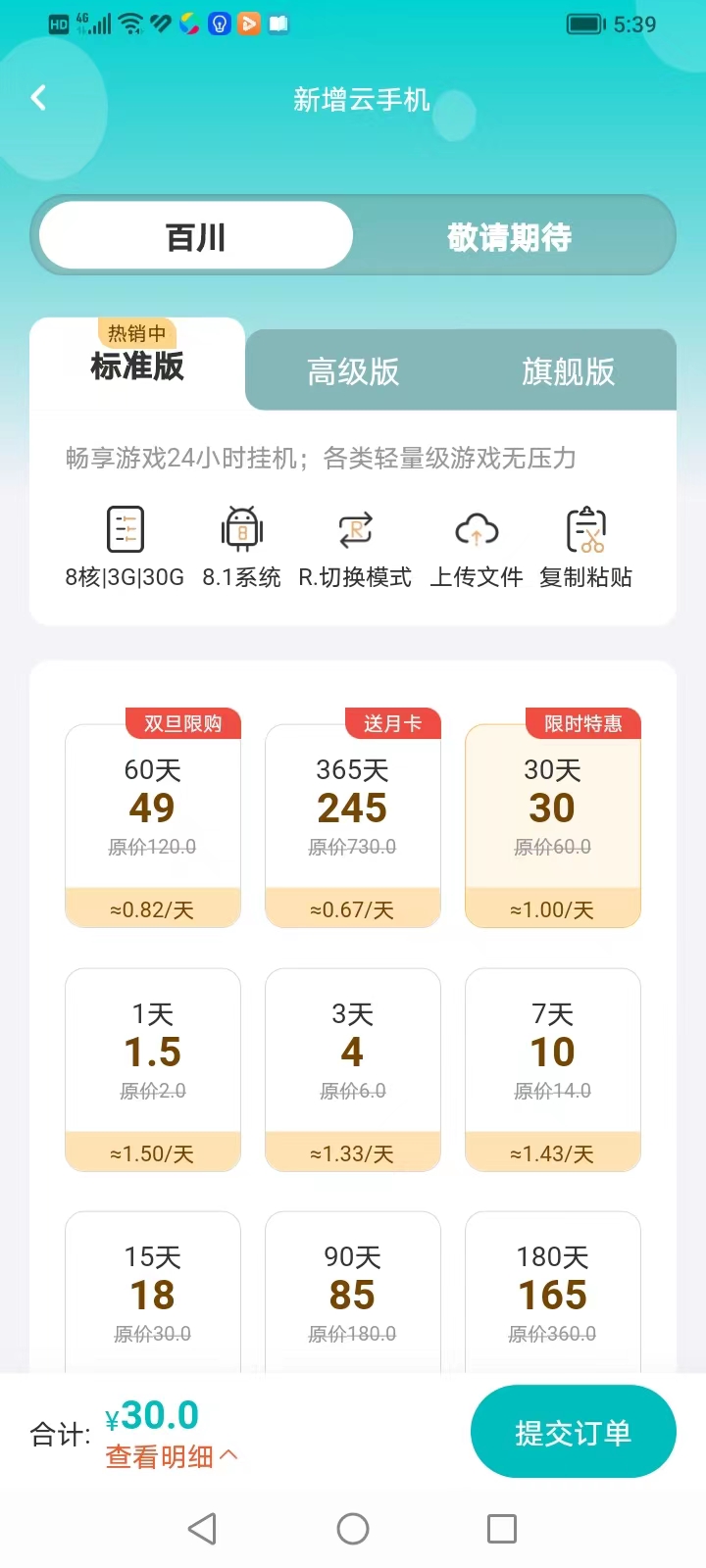706x1568 pixels.
Task: Select the 30天 limited-time plan
Action: pyautogui.click(x=552, y=825)
